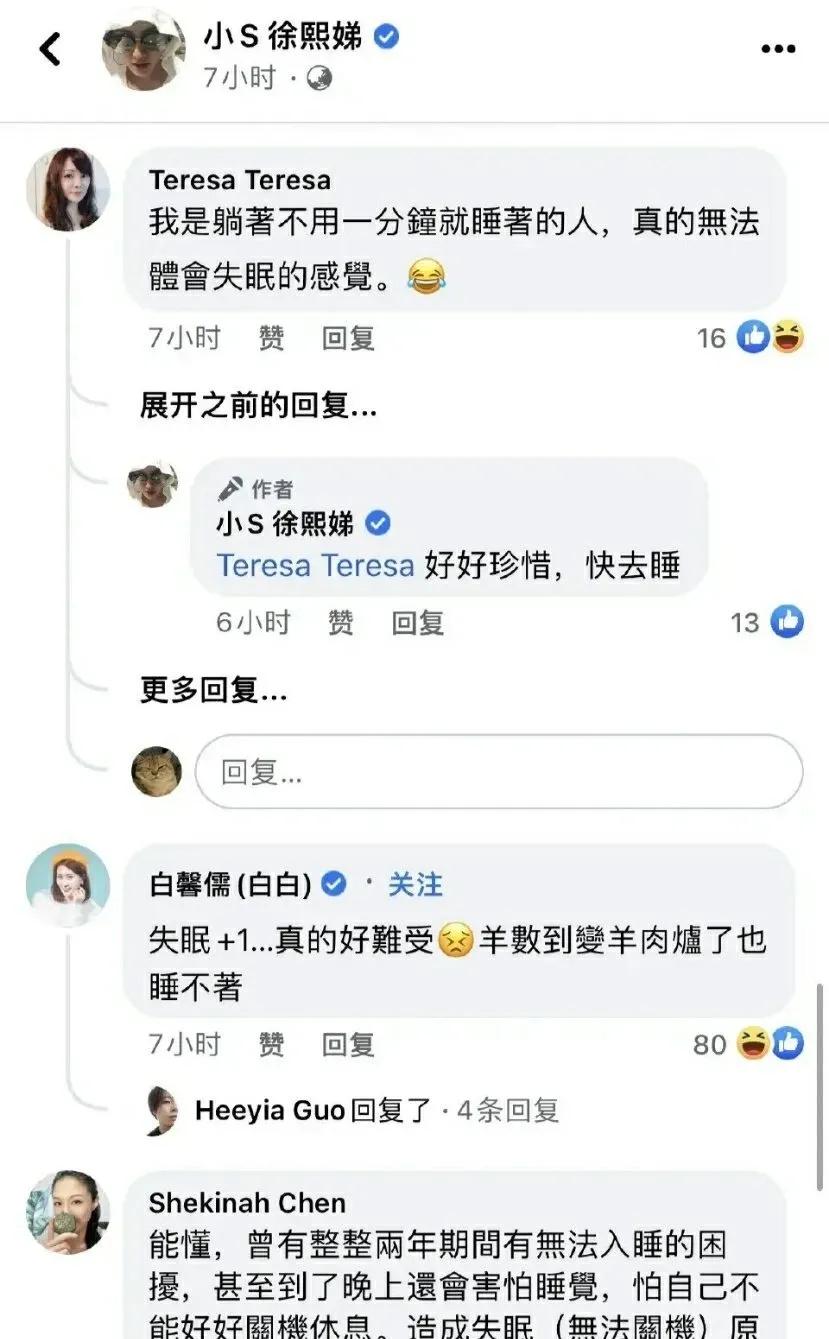The height and width of the screenshot is (1339, 829).
Task: Open 小S 徐熙娣's profile from the header avatar
Action: click(x=145, y=50)
